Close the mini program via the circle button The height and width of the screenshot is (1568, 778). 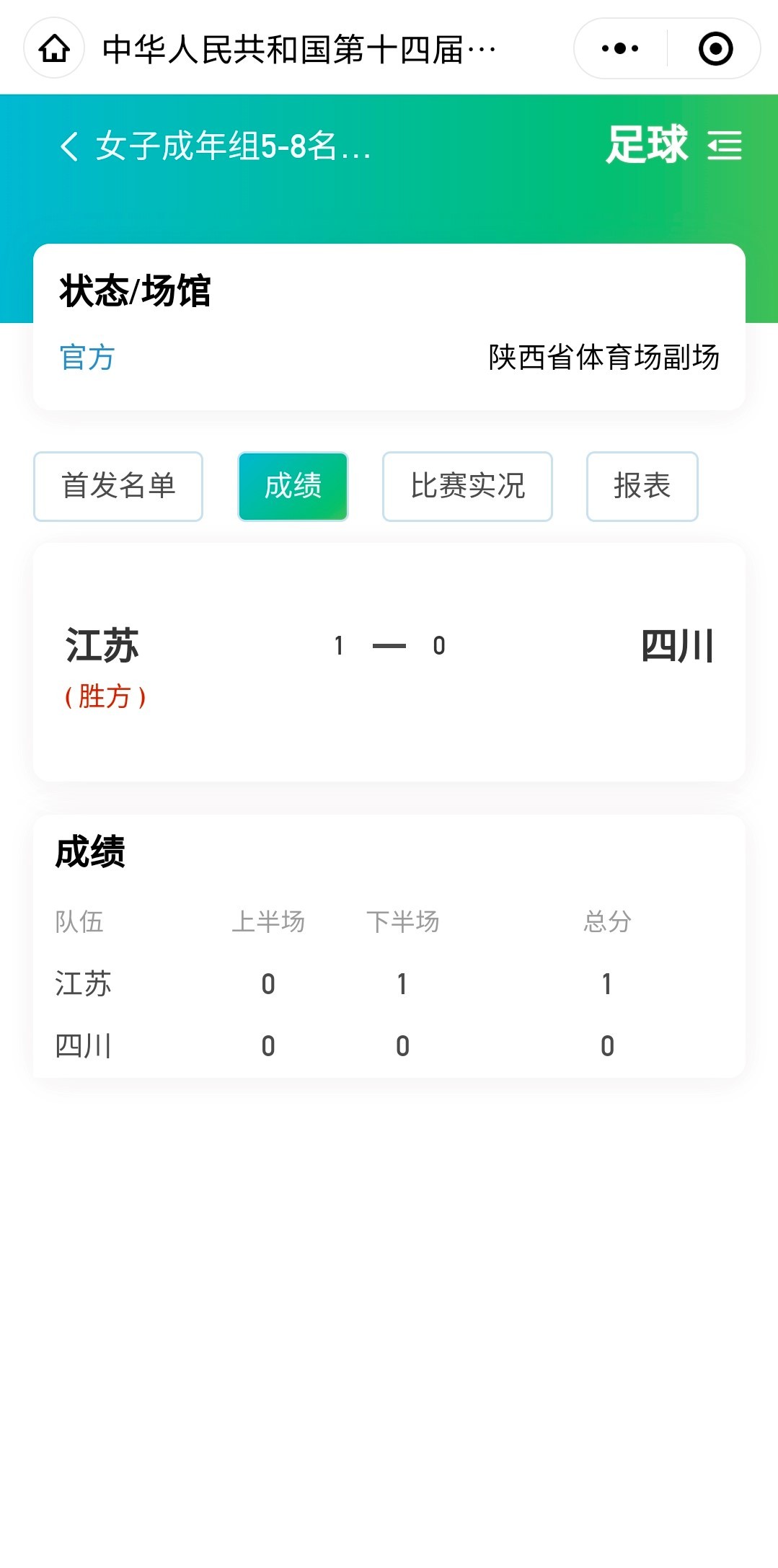coord(715,48)
